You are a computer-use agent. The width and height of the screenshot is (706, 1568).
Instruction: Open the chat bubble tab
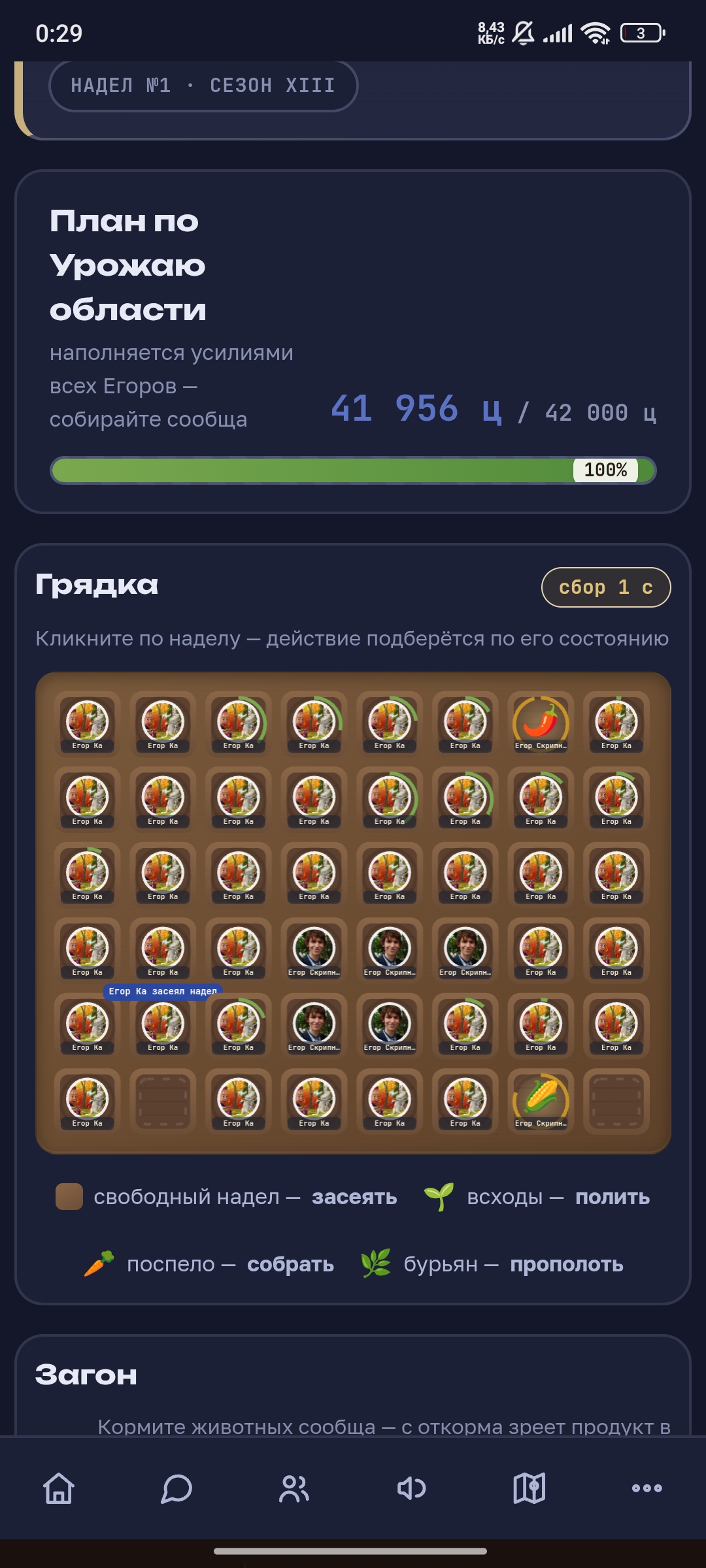coord(176,1488)
